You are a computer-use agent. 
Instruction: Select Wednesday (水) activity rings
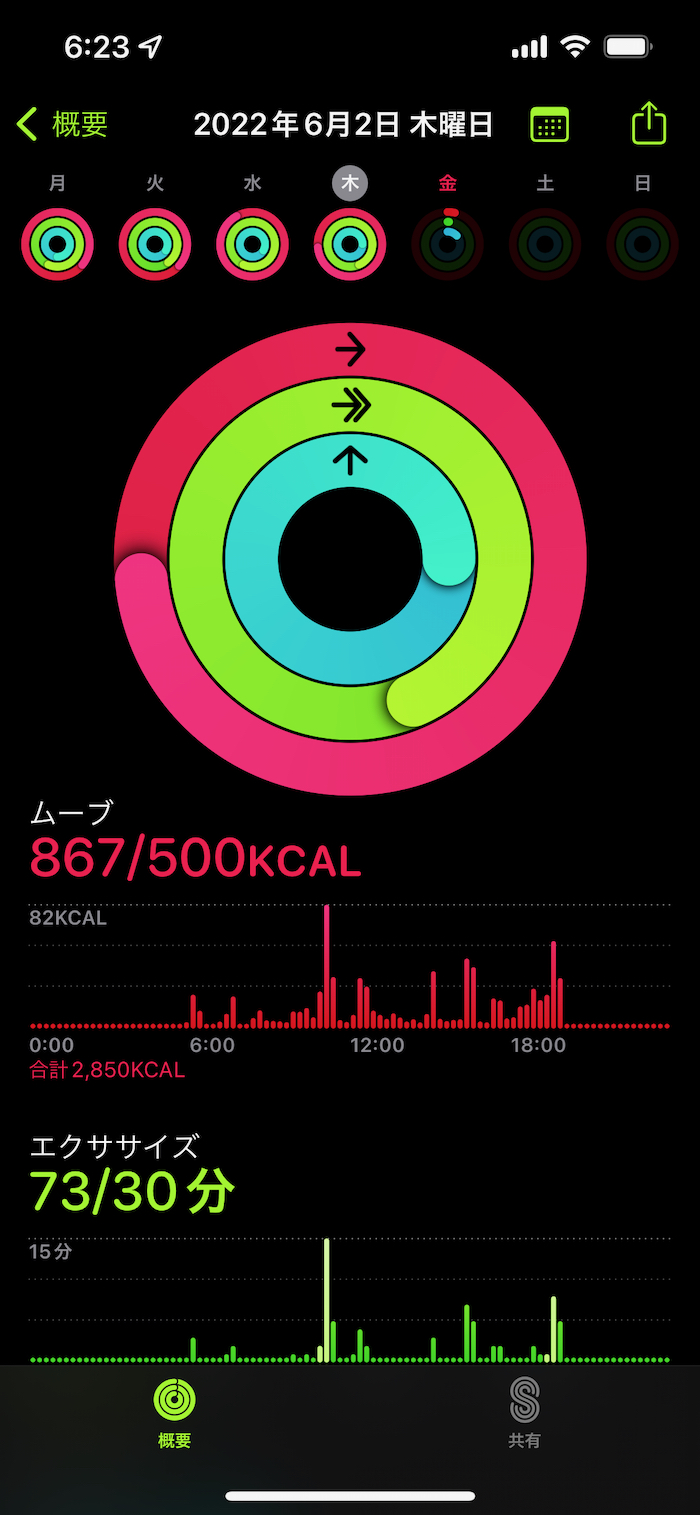[x=253, y=244]
